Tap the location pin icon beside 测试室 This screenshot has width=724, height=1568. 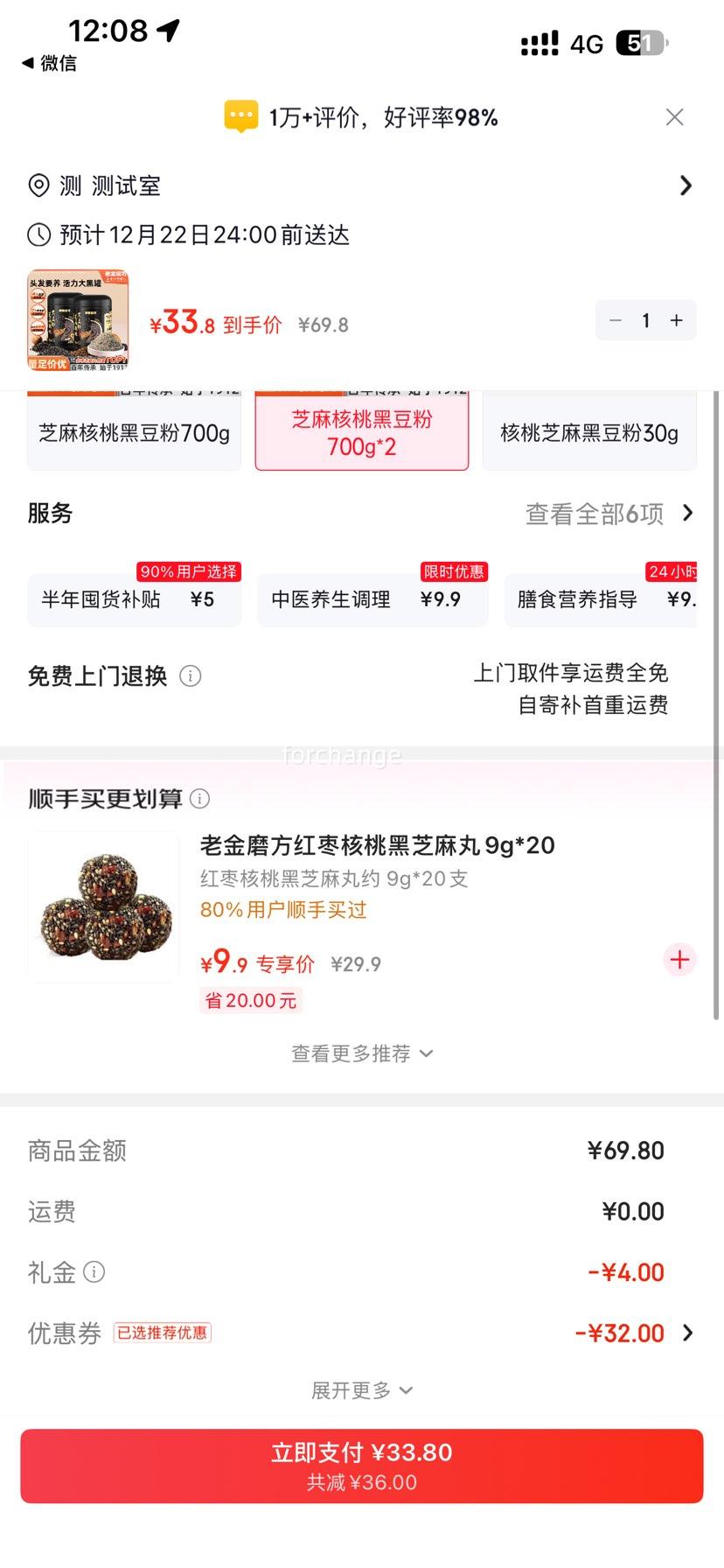[38, 185]
